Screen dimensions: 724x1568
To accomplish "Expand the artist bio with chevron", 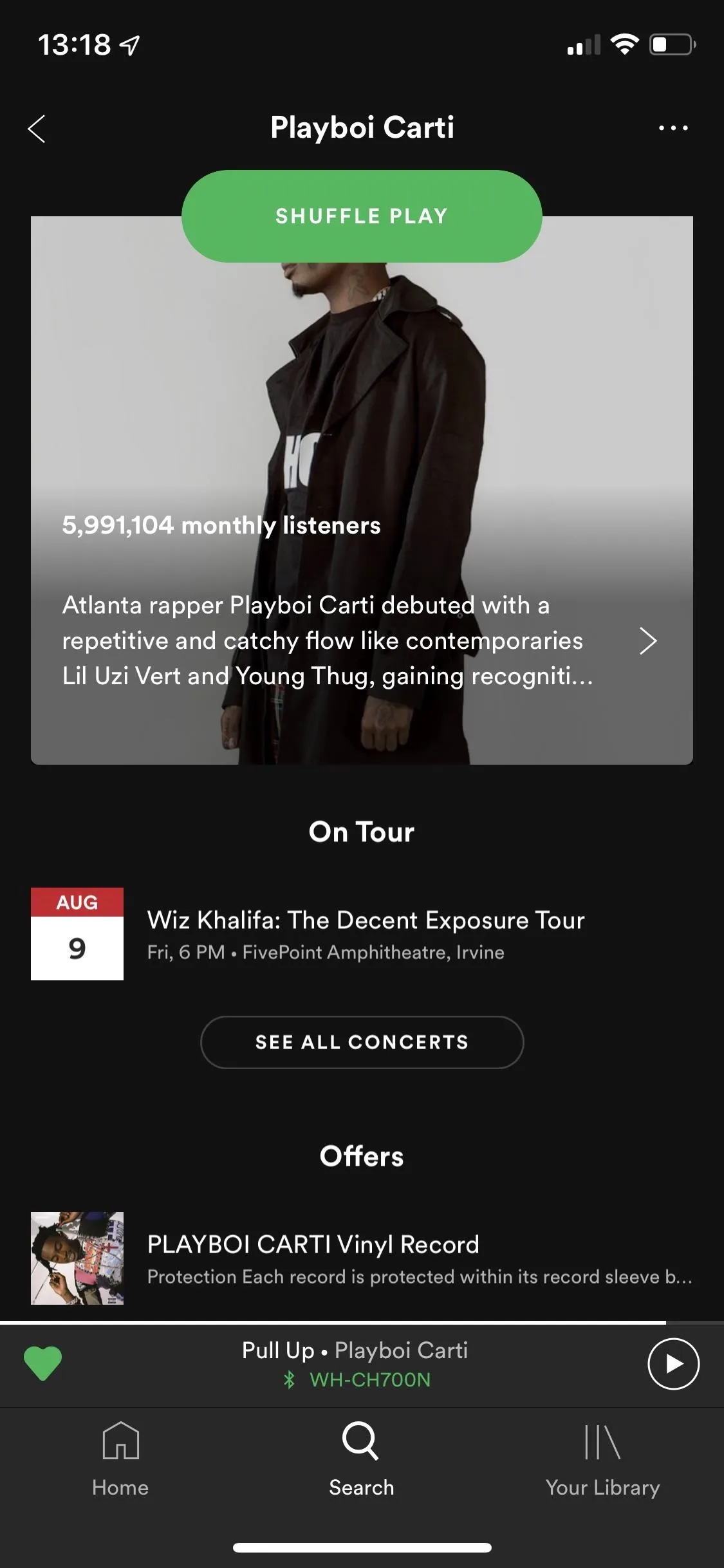I will [648, 640].
